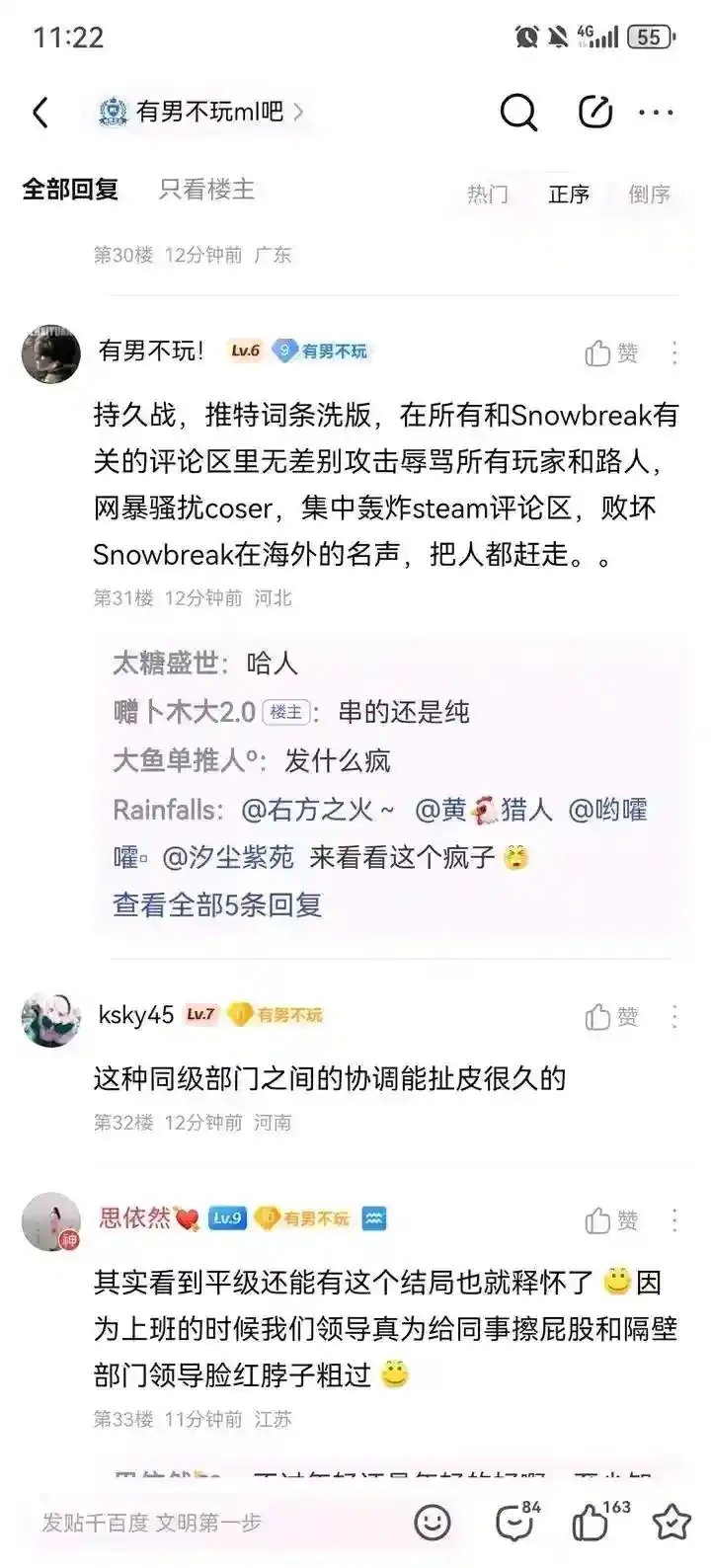Open the search icon in the toolbar
Image resolution: width=711 pixels, height=1568 pixels.
(x=517, y=113)
